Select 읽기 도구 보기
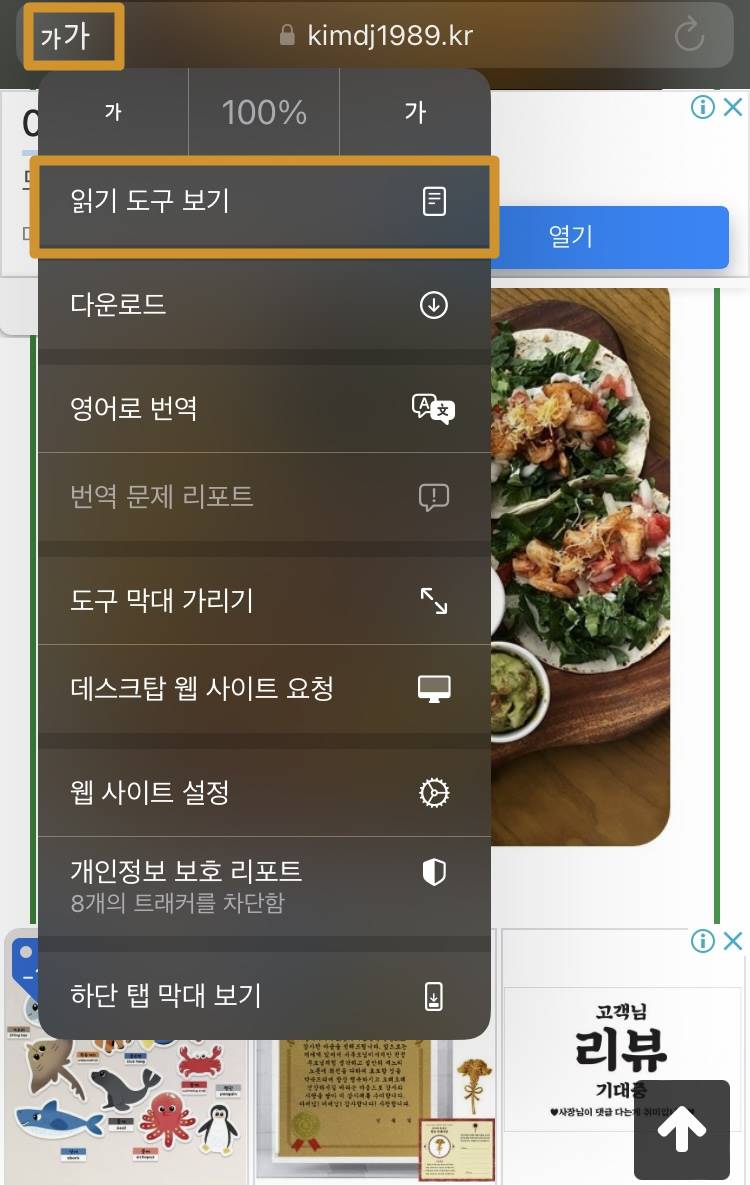 click(x=264, y=202)
